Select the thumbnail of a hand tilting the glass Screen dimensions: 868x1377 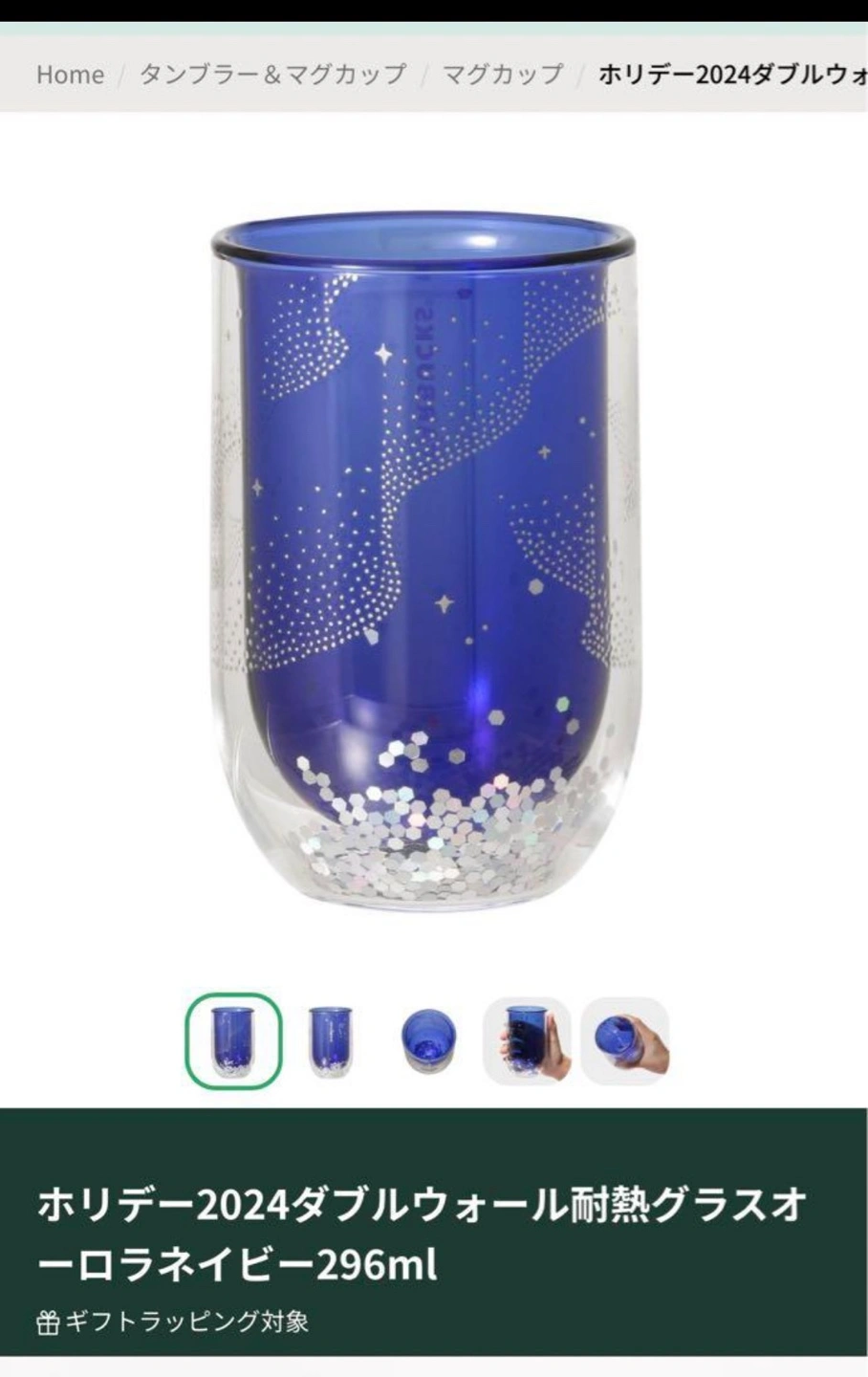tap(625, 1041)
